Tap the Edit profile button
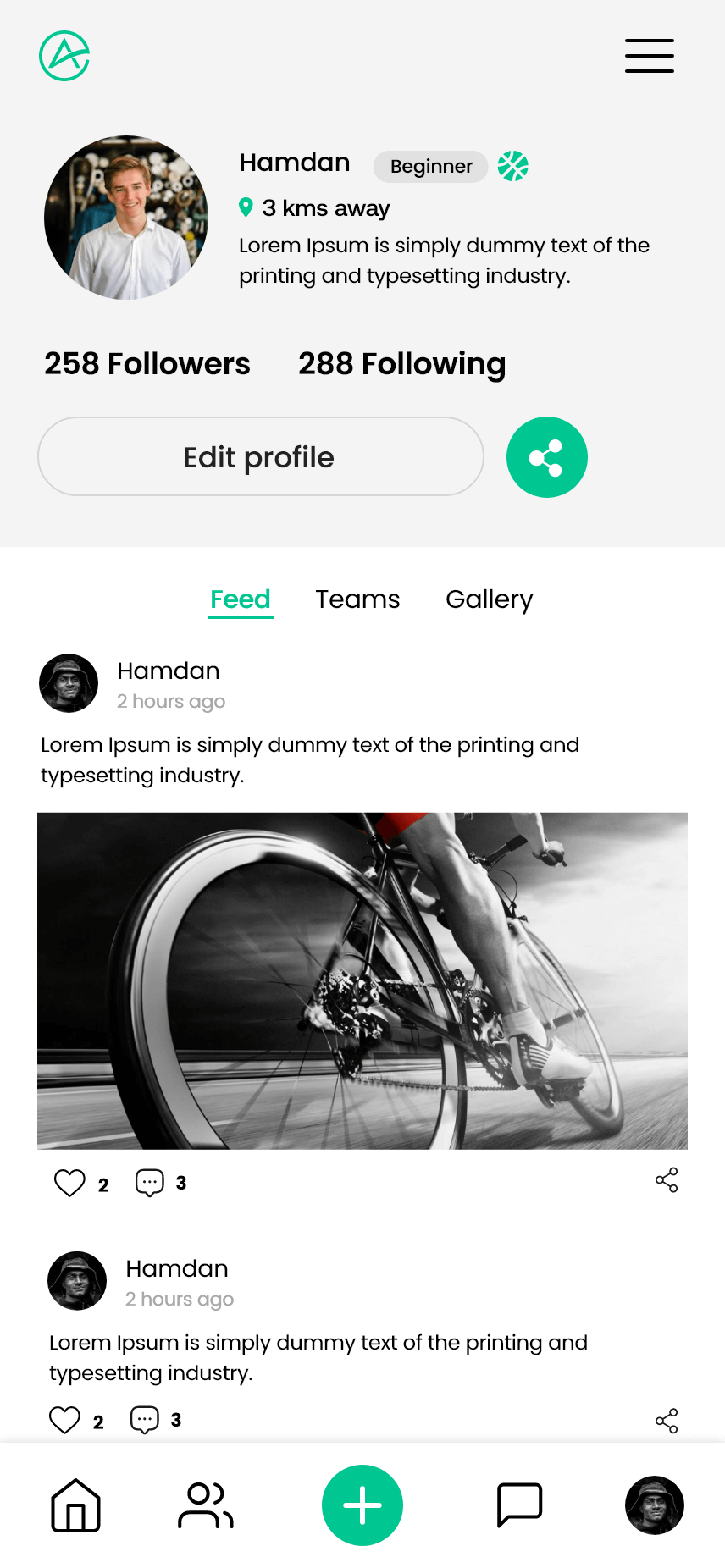This screenshot has width=725, height=1568. (x=260, y=456)
